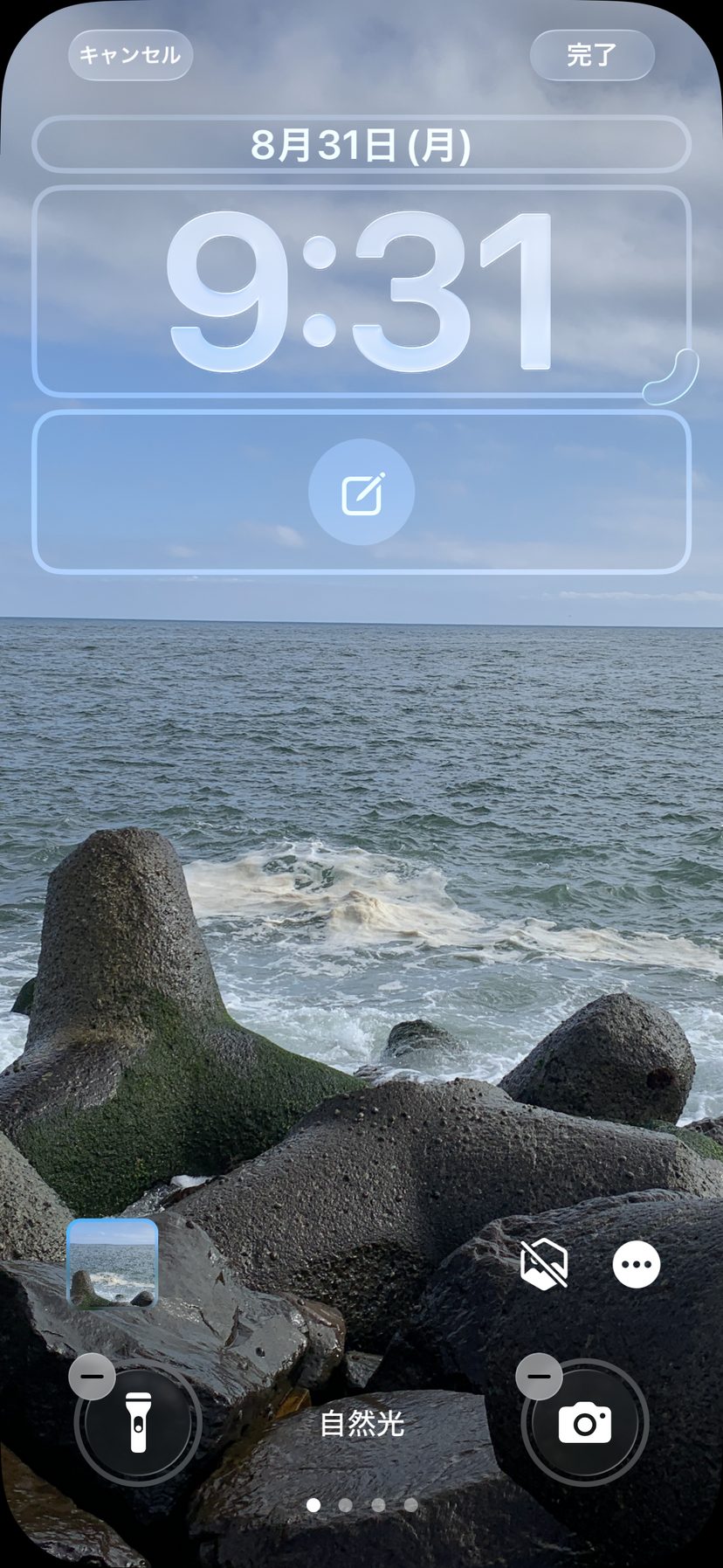Image resolution: width=723 pixels, height=1568 pixels.
Task: Select the second filter page dot
Action: tap(346, 1504)
